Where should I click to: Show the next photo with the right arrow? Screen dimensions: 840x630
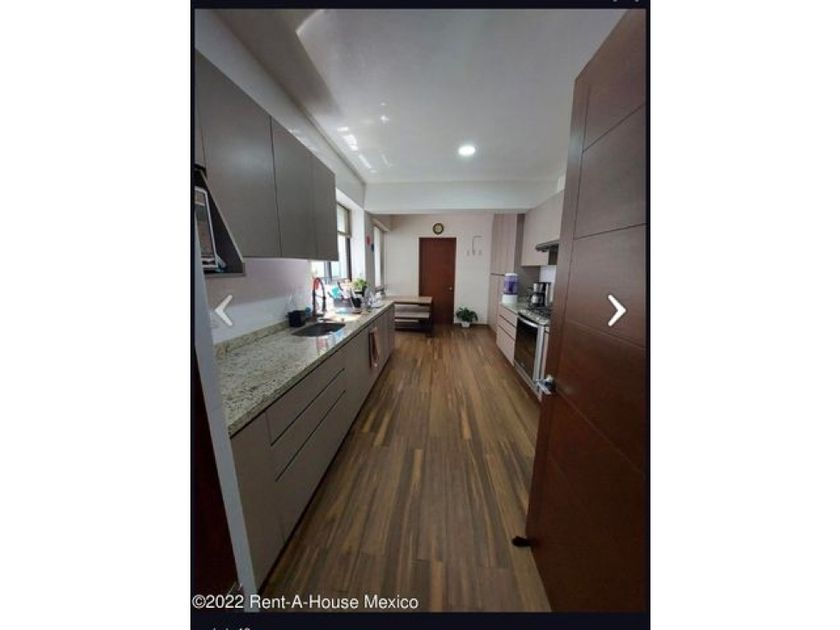[617, 310]
